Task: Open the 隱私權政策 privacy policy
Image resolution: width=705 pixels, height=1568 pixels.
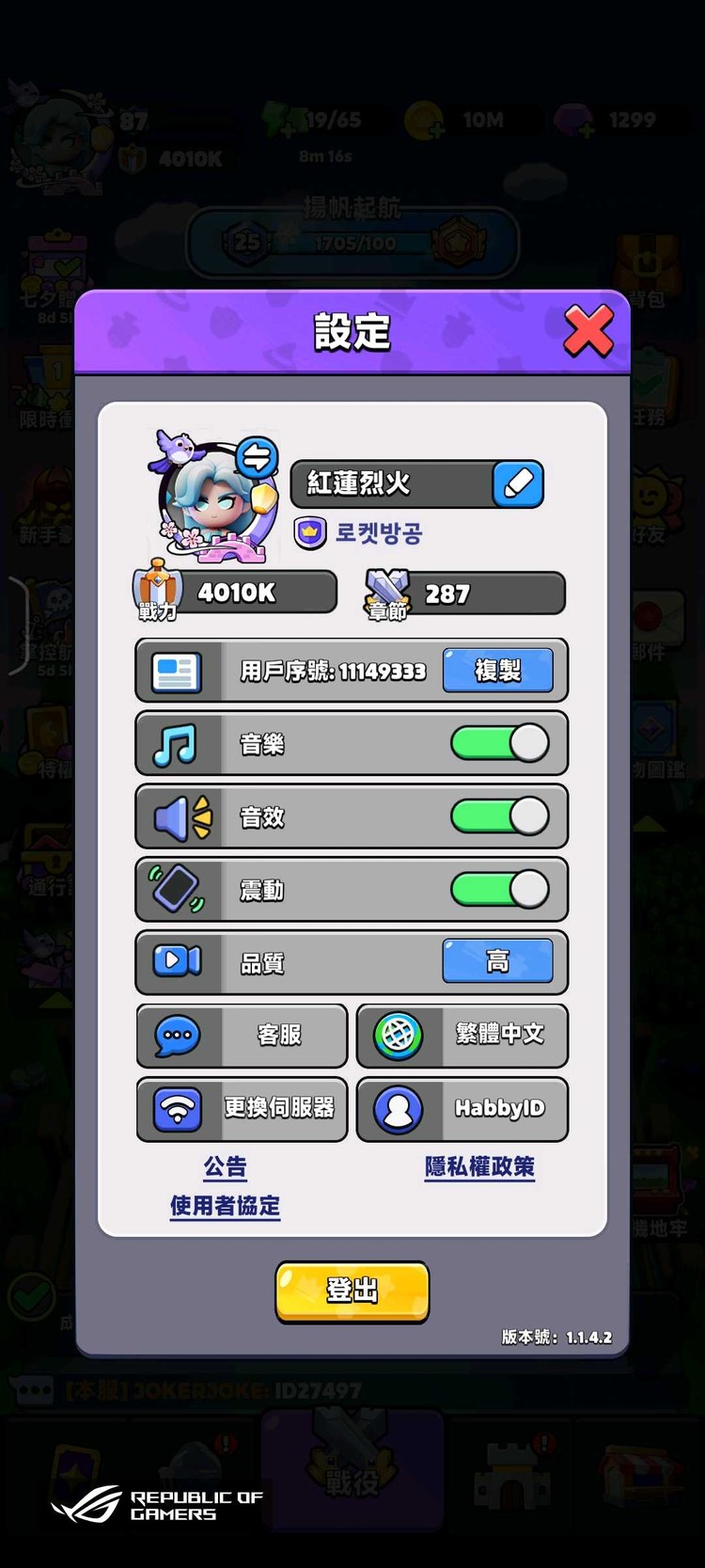Action: point(479,1167)
